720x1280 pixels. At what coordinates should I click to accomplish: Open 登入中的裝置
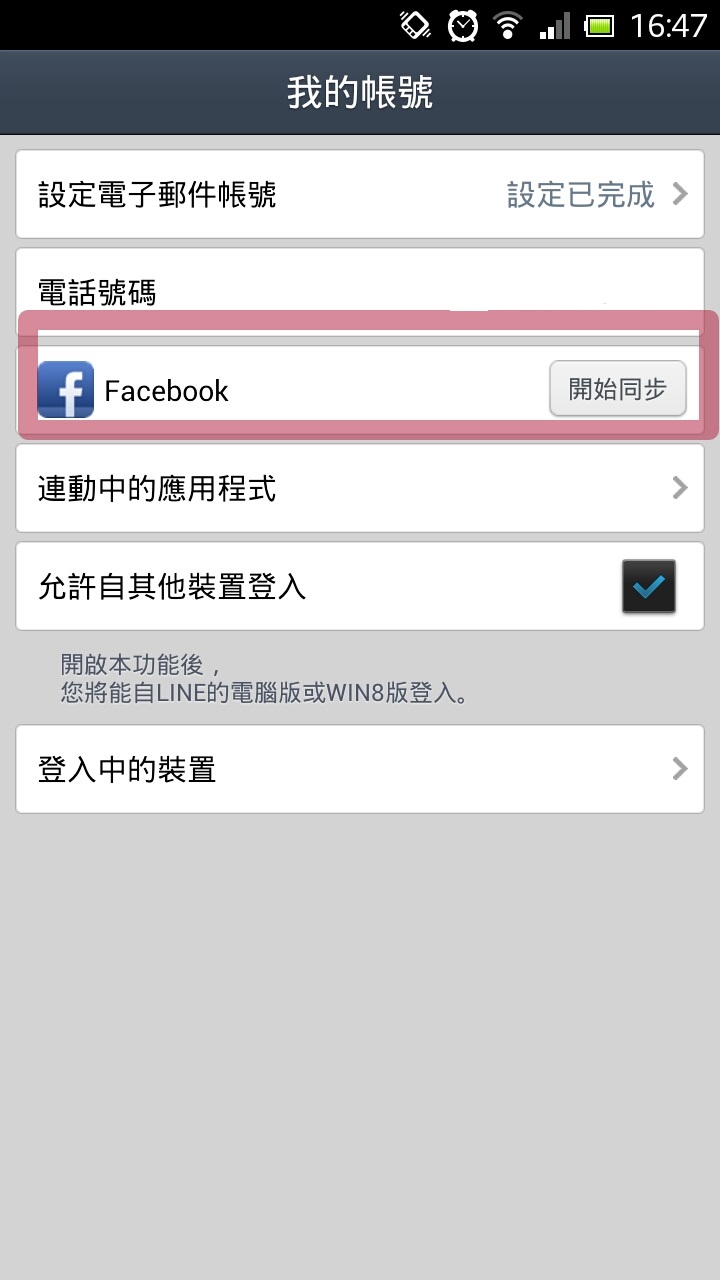[360, 769]
